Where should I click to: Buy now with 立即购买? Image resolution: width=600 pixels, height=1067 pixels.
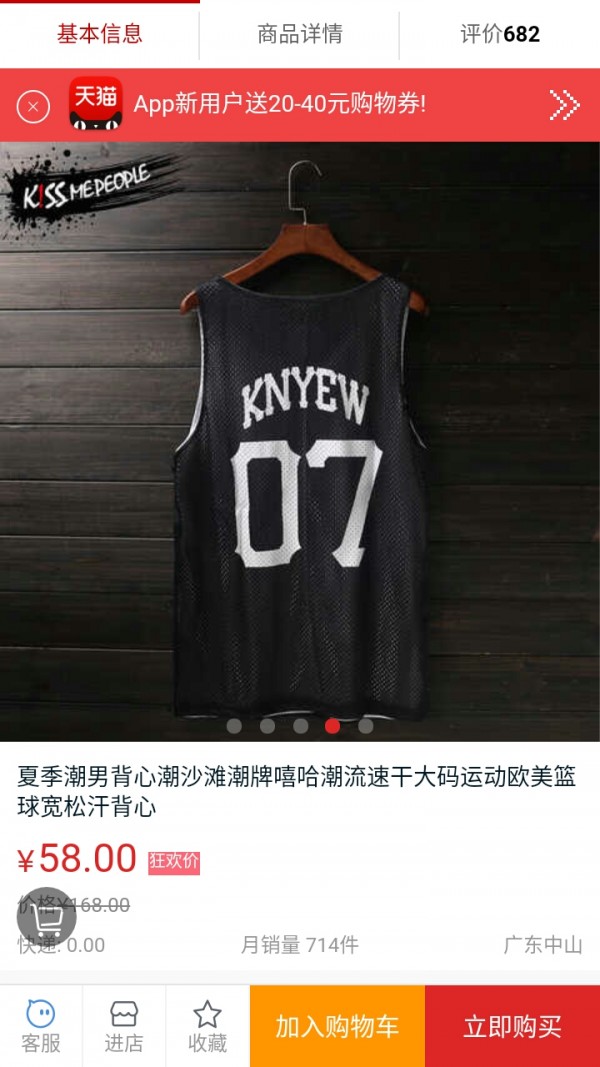tap(512, 1026)
